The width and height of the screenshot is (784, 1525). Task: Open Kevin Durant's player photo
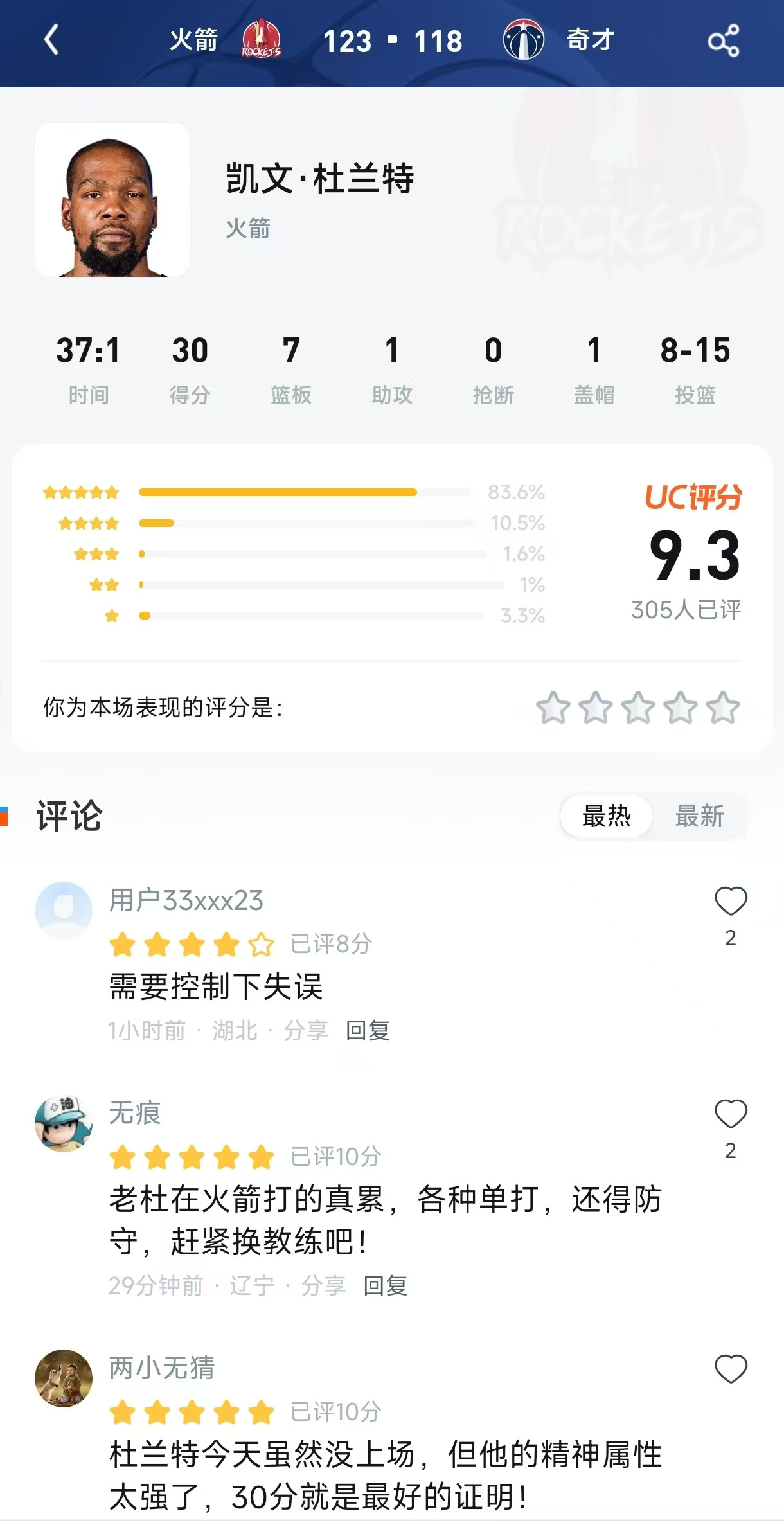pos(112,201)
